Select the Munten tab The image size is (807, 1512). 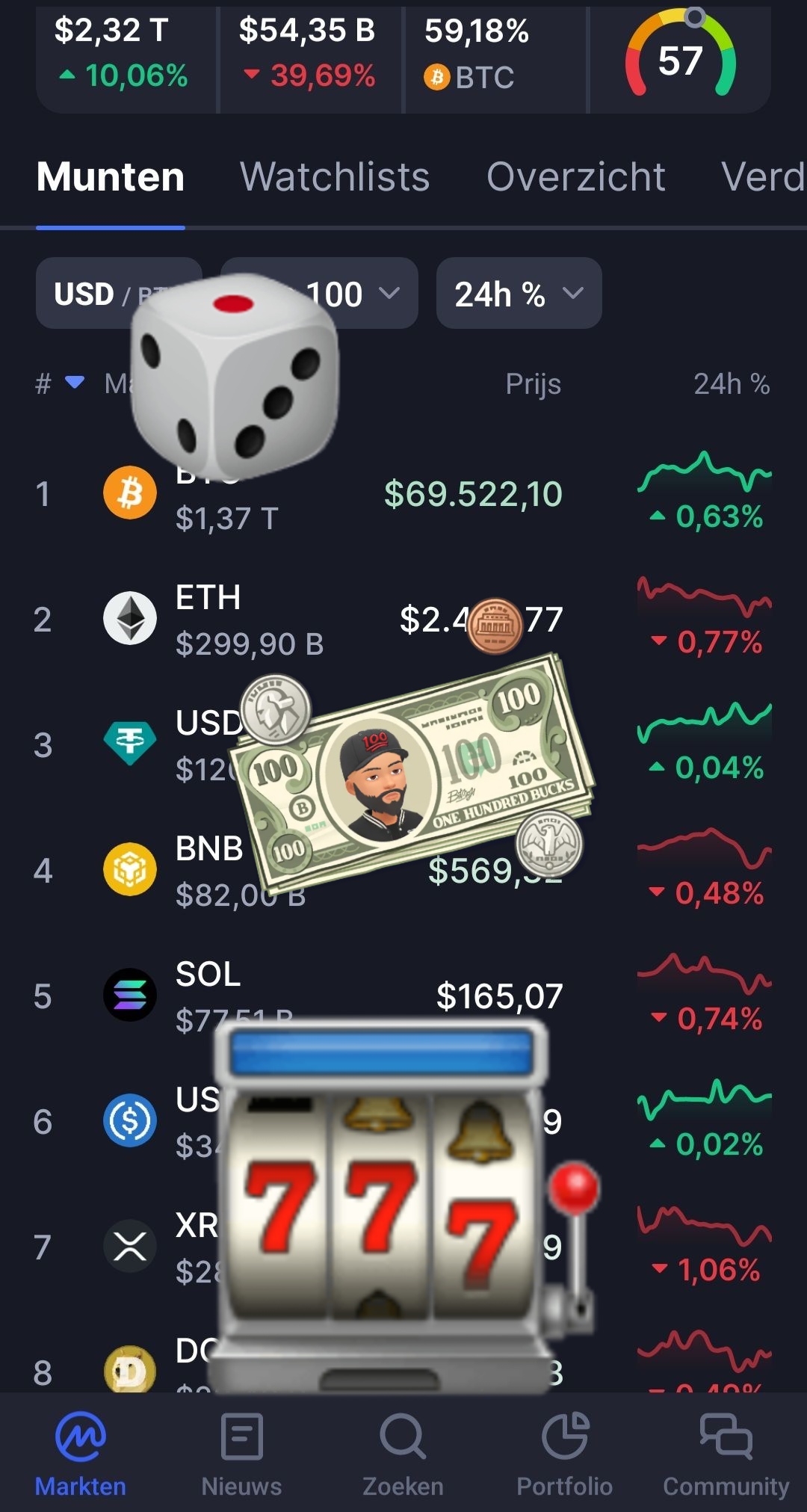click(111, 177)
